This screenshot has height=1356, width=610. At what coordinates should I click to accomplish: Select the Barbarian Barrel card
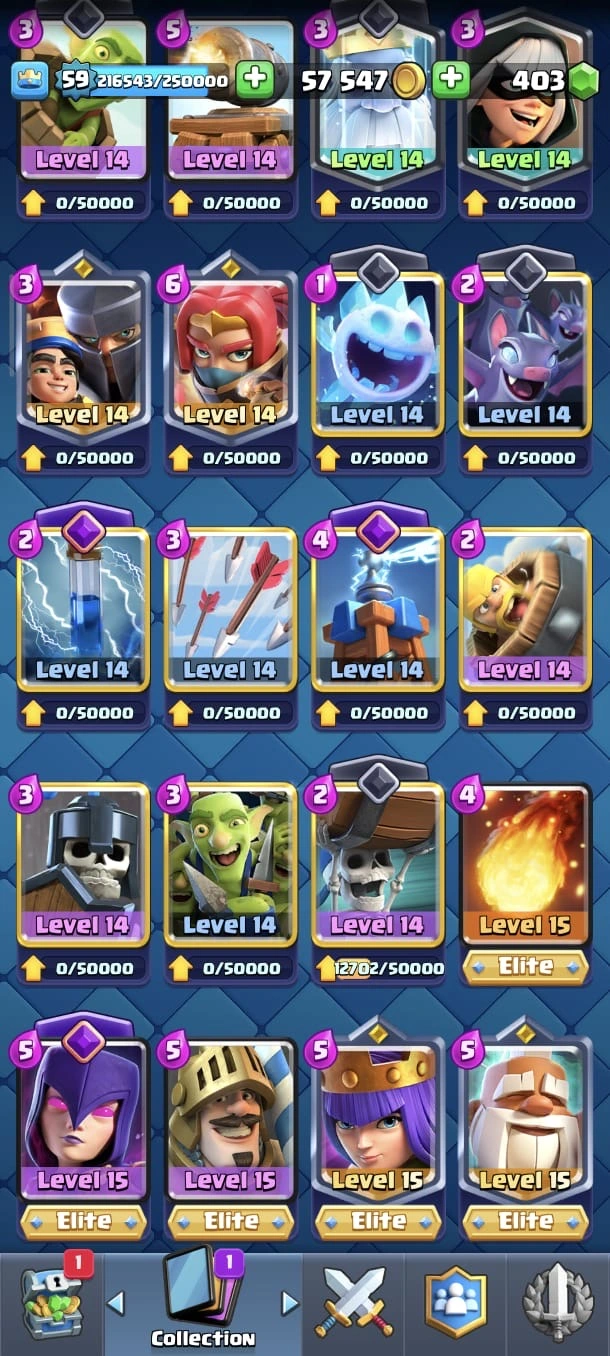point(524,610)
